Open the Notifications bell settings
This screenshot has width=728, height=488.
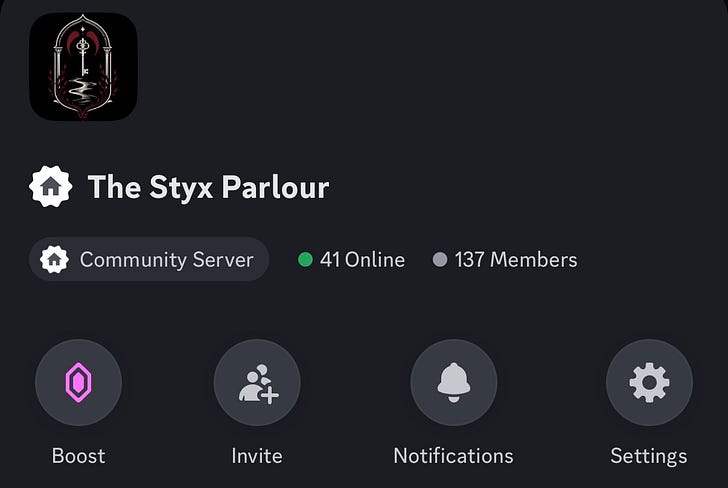pyautogui.click(x=454, y=383)
